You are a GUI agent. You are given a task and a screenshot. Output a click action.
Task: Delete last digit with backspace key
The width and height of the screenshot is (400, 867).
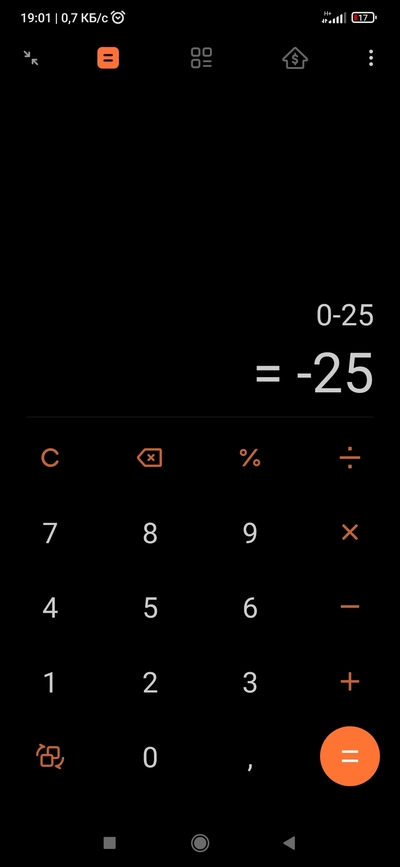click(x=149, y=458)
